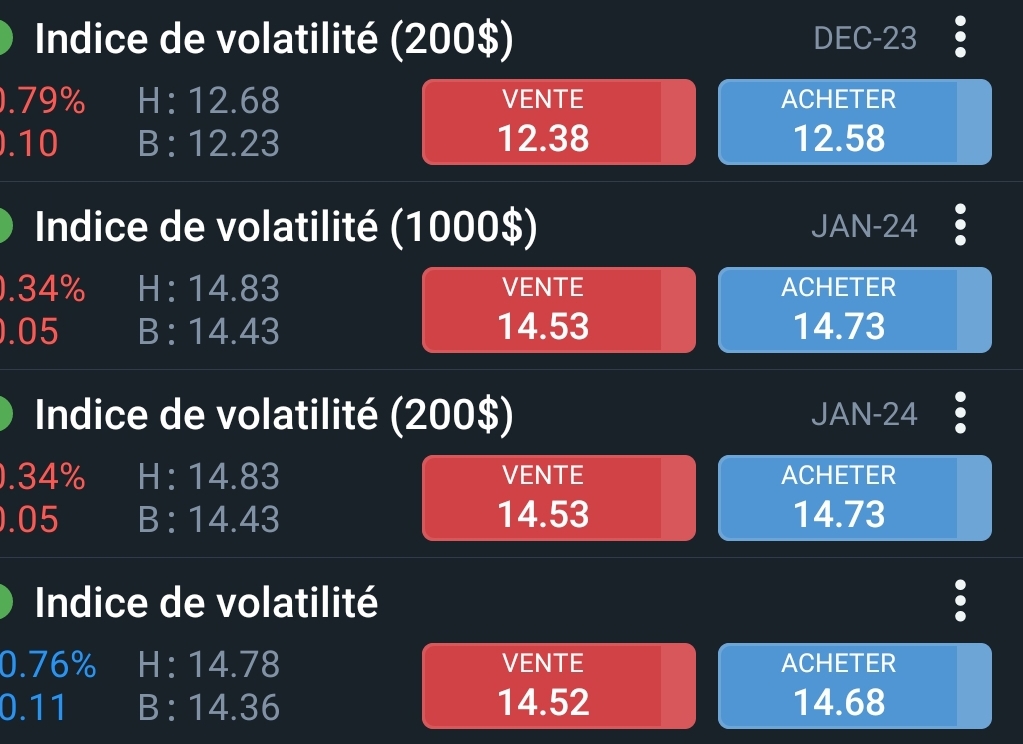Tap VENTE at 12.38 for DEC-23 volatility index

(558, 122)
